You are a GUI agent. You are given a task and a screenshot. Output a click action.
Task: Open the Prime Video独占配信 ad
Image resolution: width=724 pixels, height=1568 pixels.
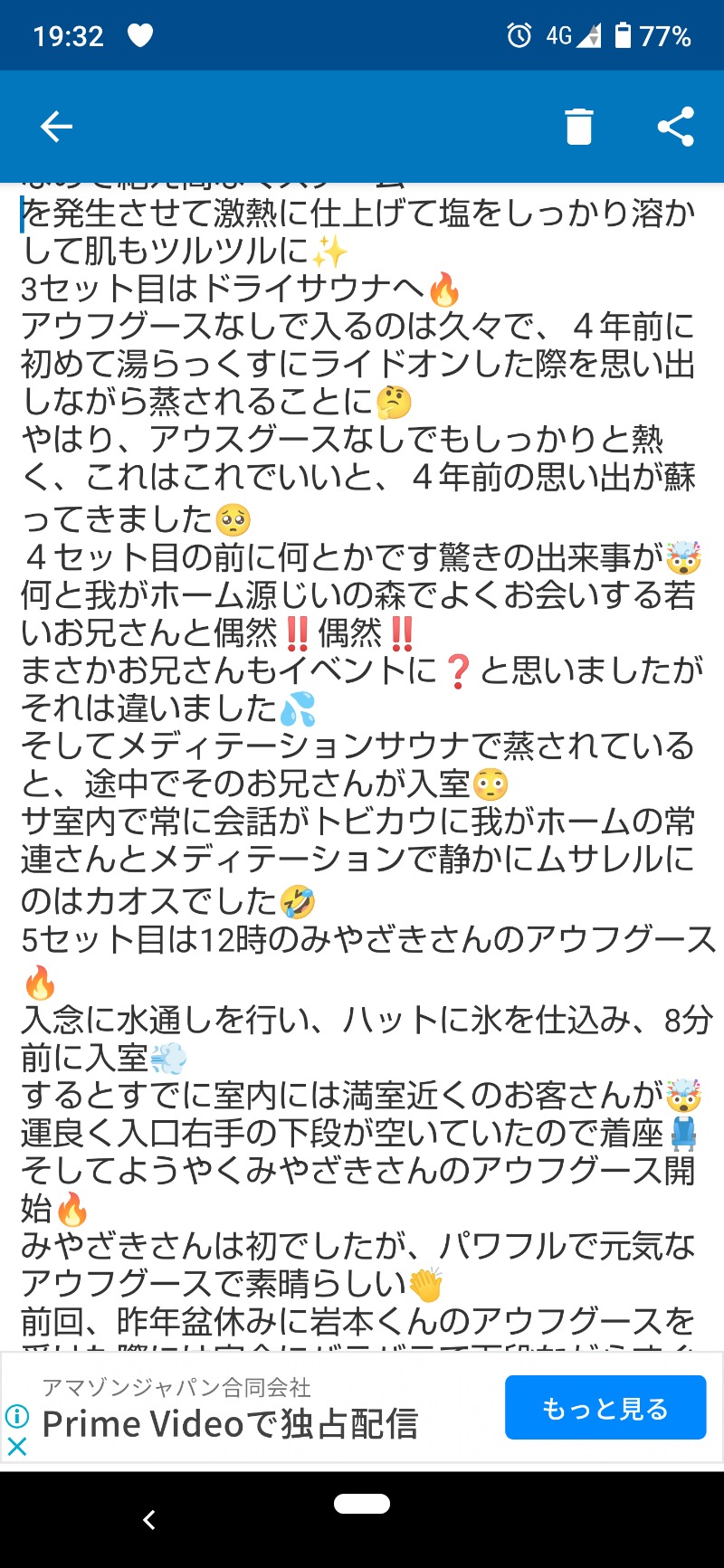coord(231,1424)
